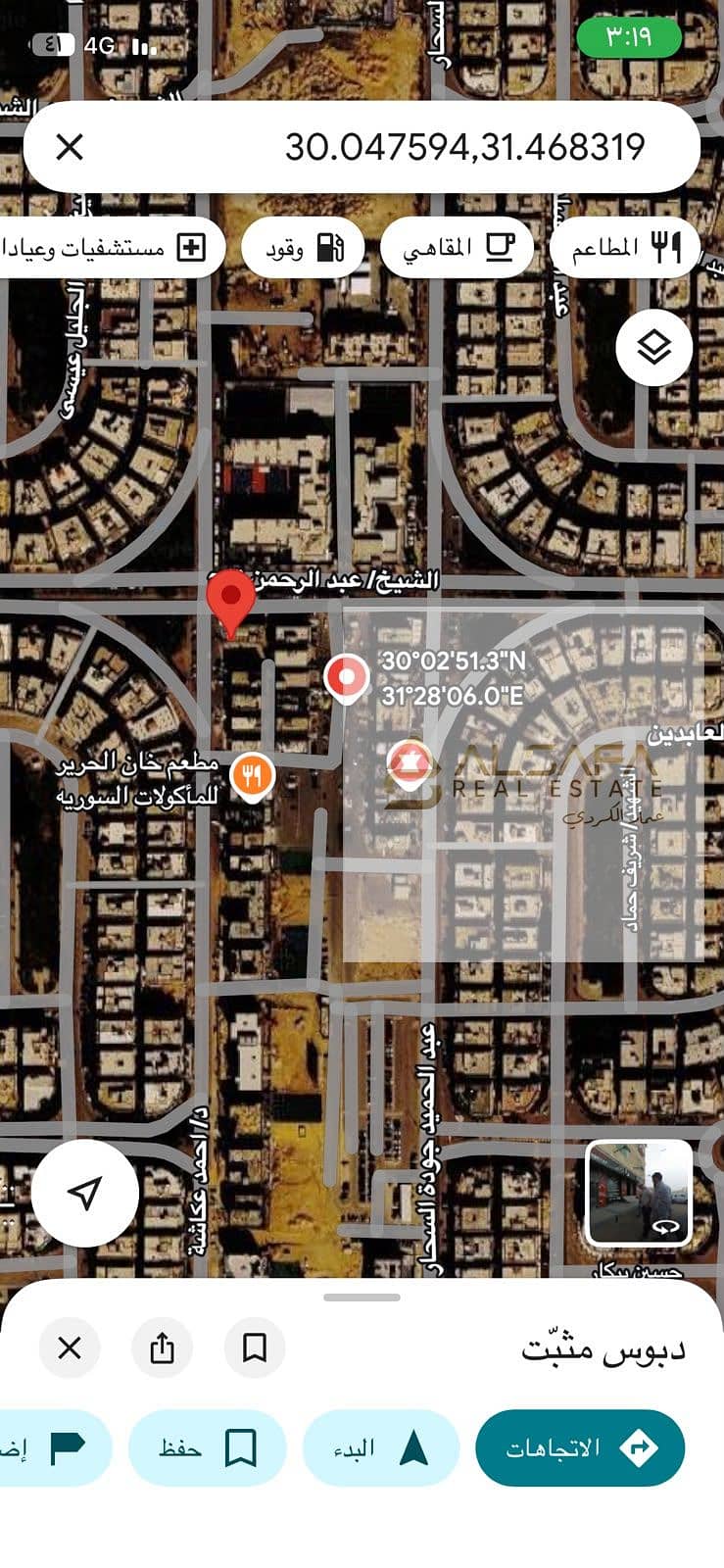Clear the coordinates in the search bar
This screenshot has height=1568, width=724.
70,148
